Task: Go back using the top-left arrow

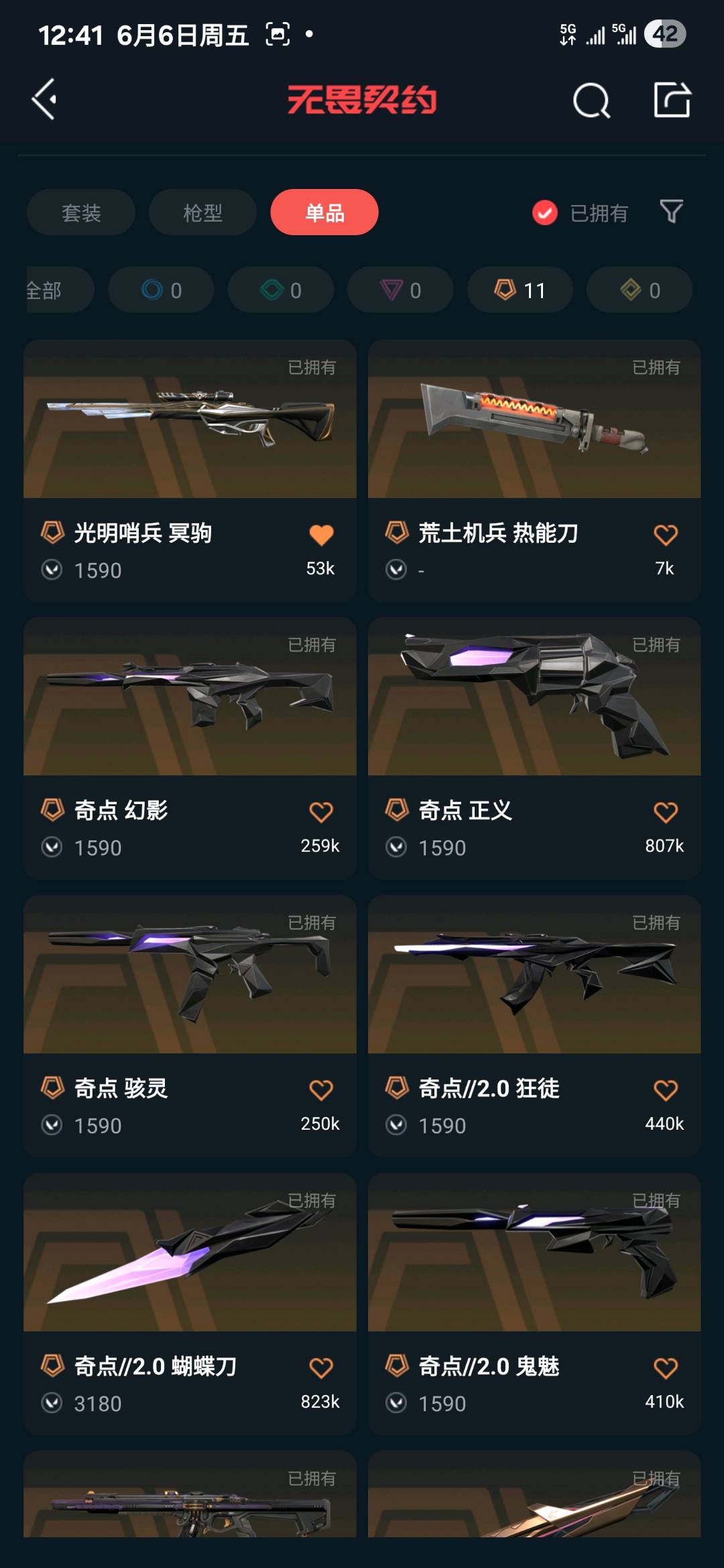Action: point(44,100)
